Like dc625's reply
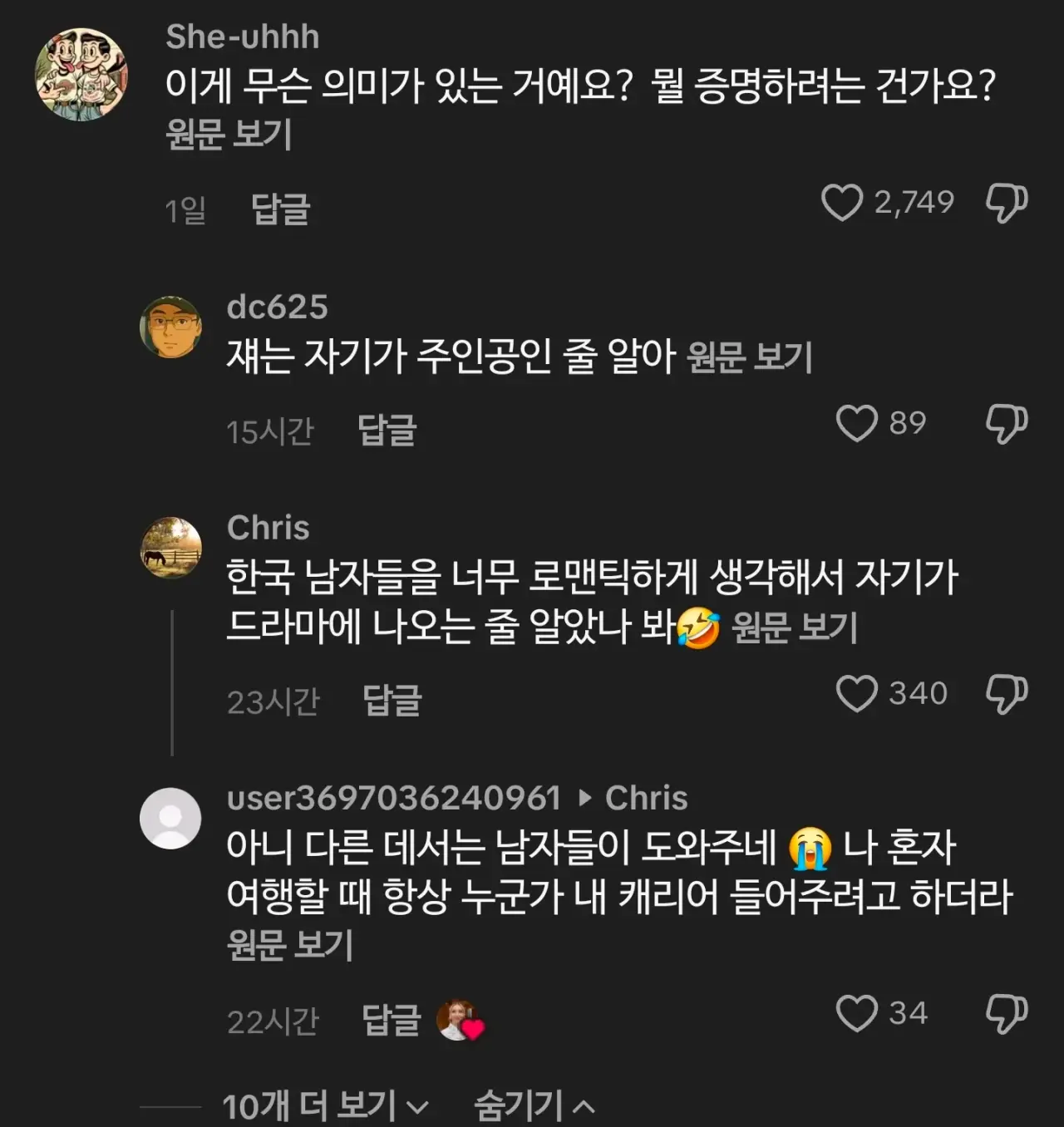Viewport: 1064px width, 1127px height. pyautogui.click(x=856, y=423)
